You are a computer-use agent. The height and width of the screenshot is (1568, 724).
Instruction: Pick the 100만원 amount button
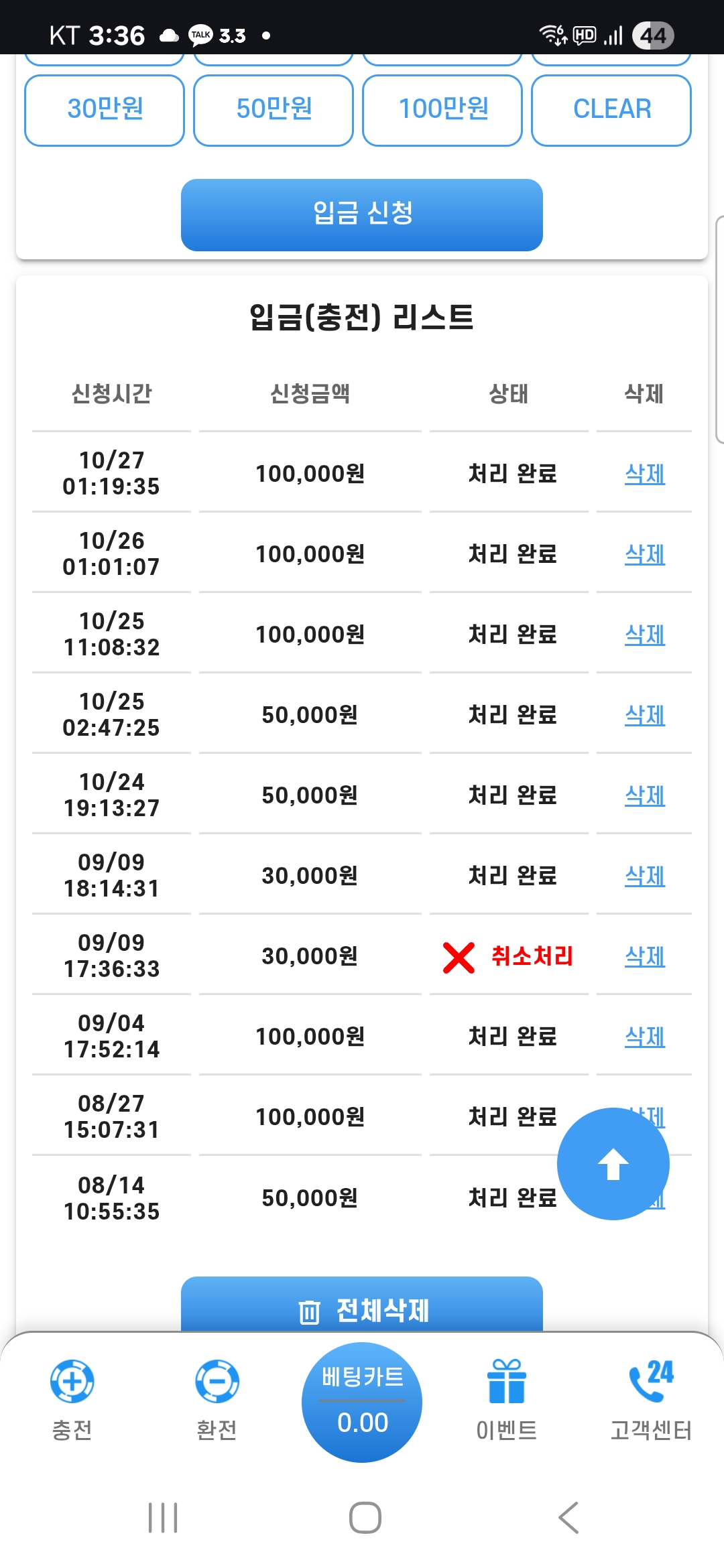[442, 110]
